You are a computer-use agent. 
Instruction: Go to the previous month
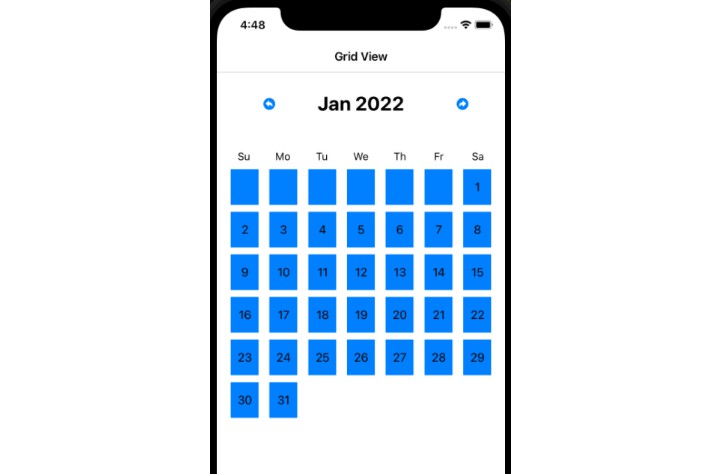(x=269, y=104)
